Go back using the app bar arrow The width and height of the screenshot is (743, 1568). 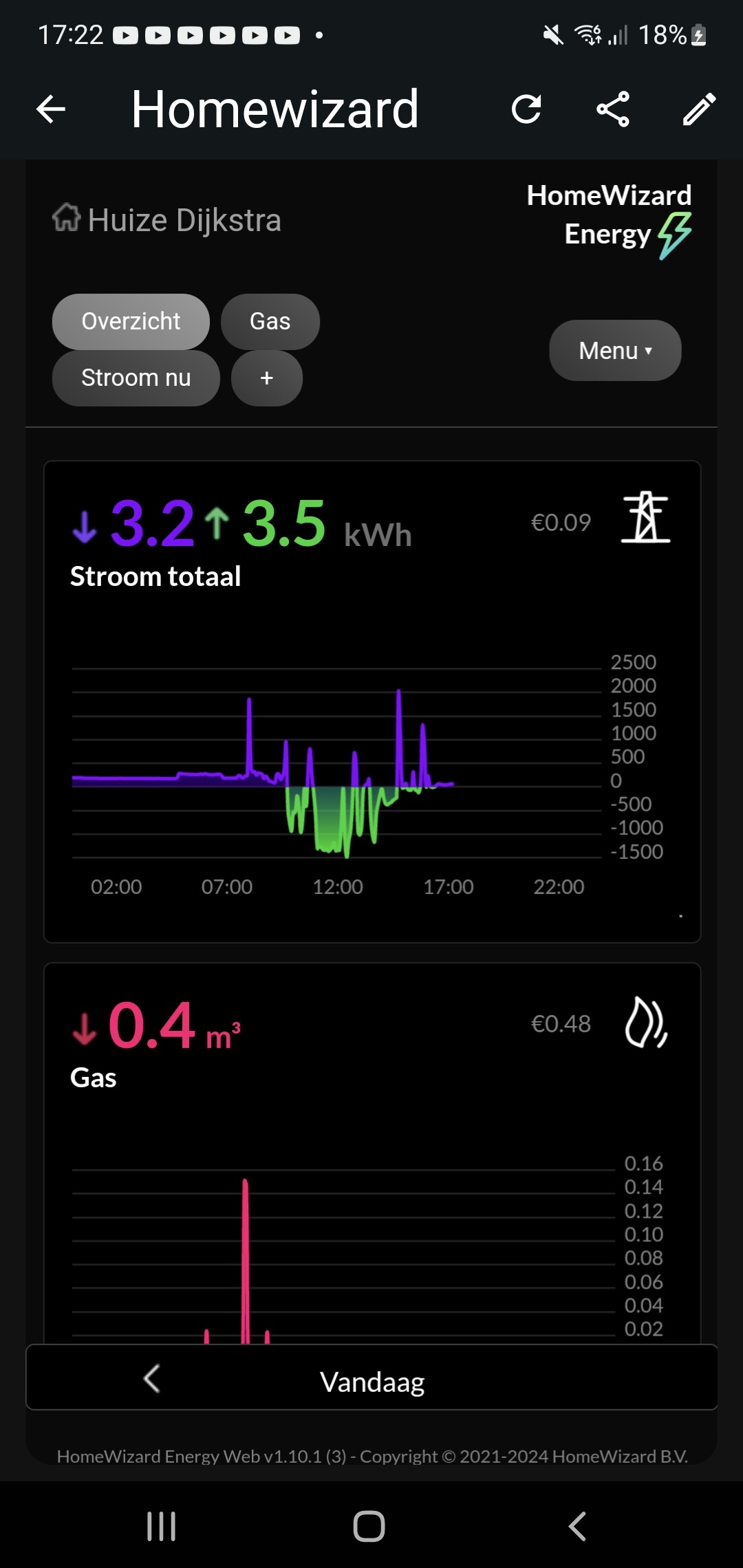(51, 109)
